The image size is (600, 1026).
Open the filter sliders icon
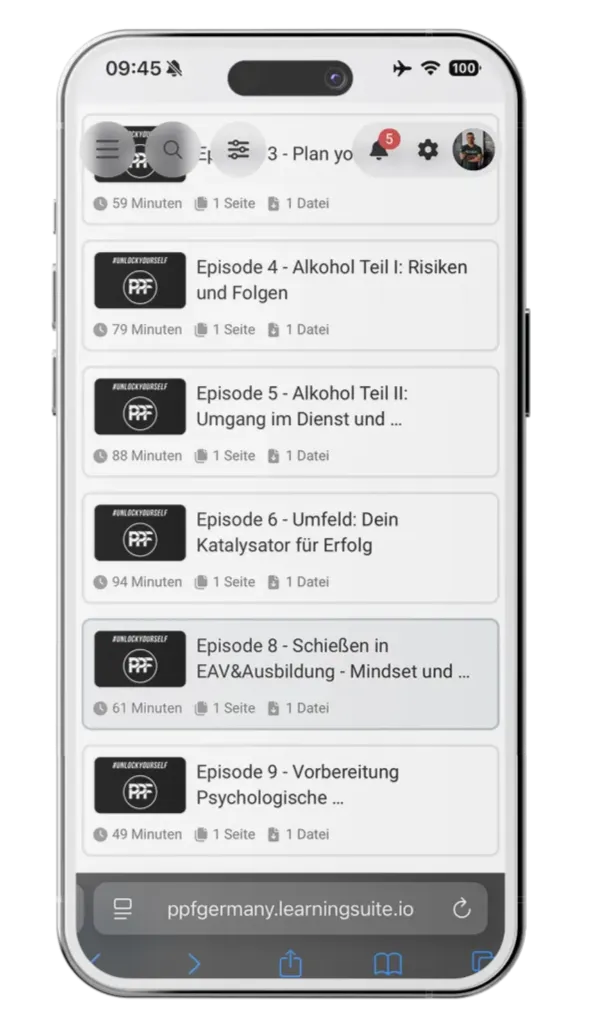coord(239,150)
